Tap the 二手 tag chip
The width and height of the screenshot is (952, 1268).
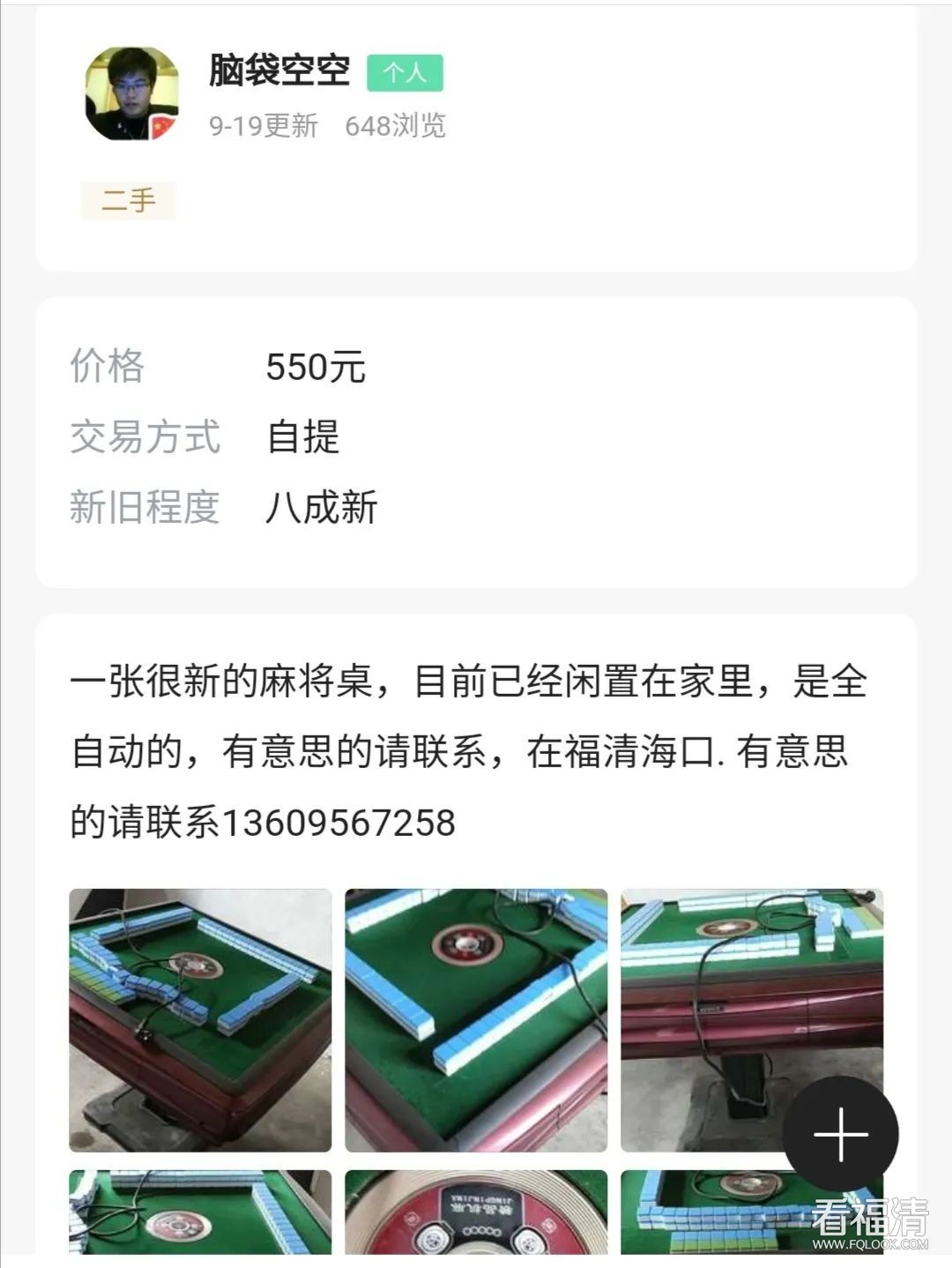click(129, 201)
